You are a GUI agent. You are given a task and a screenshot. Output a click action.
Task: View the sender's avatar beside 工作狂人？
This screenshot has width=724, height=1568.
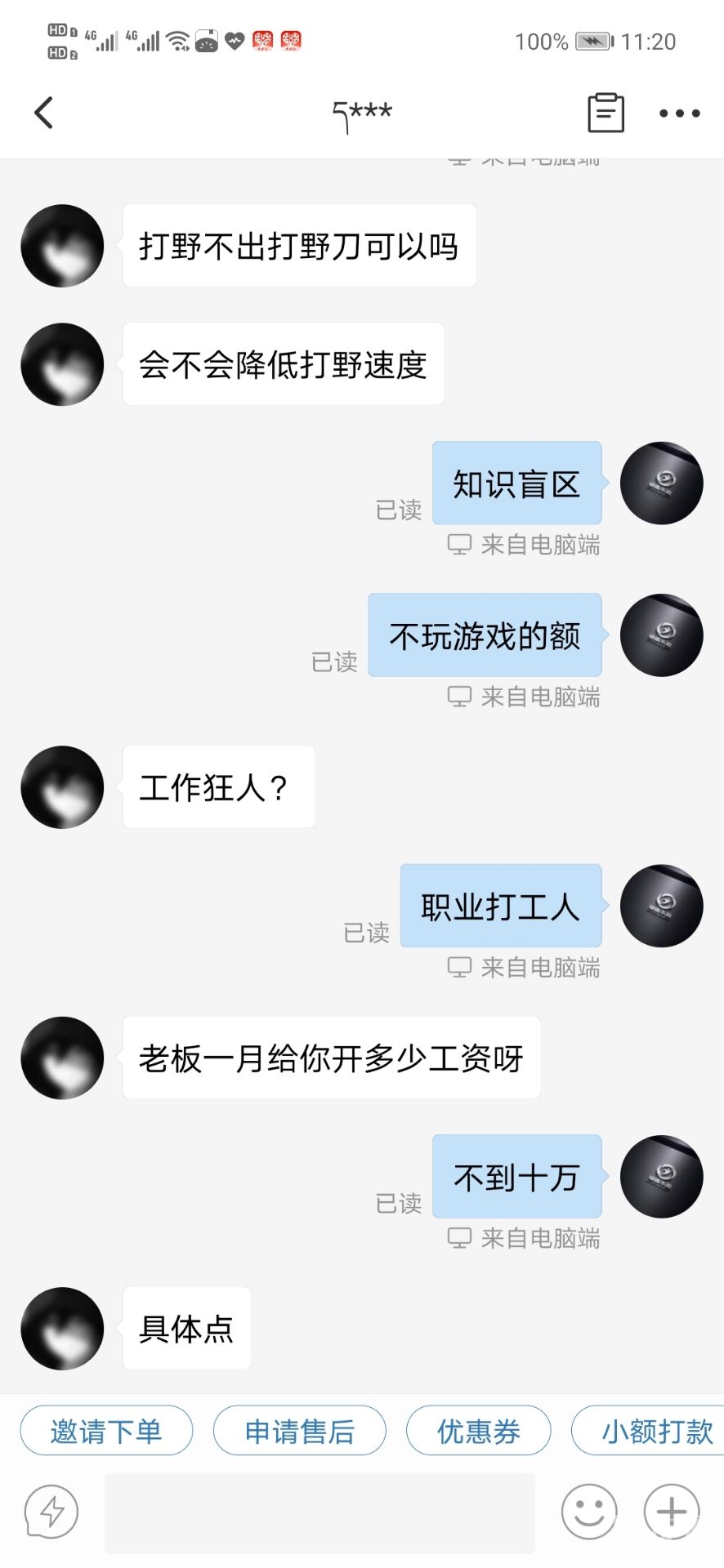(x=62, y=787)
